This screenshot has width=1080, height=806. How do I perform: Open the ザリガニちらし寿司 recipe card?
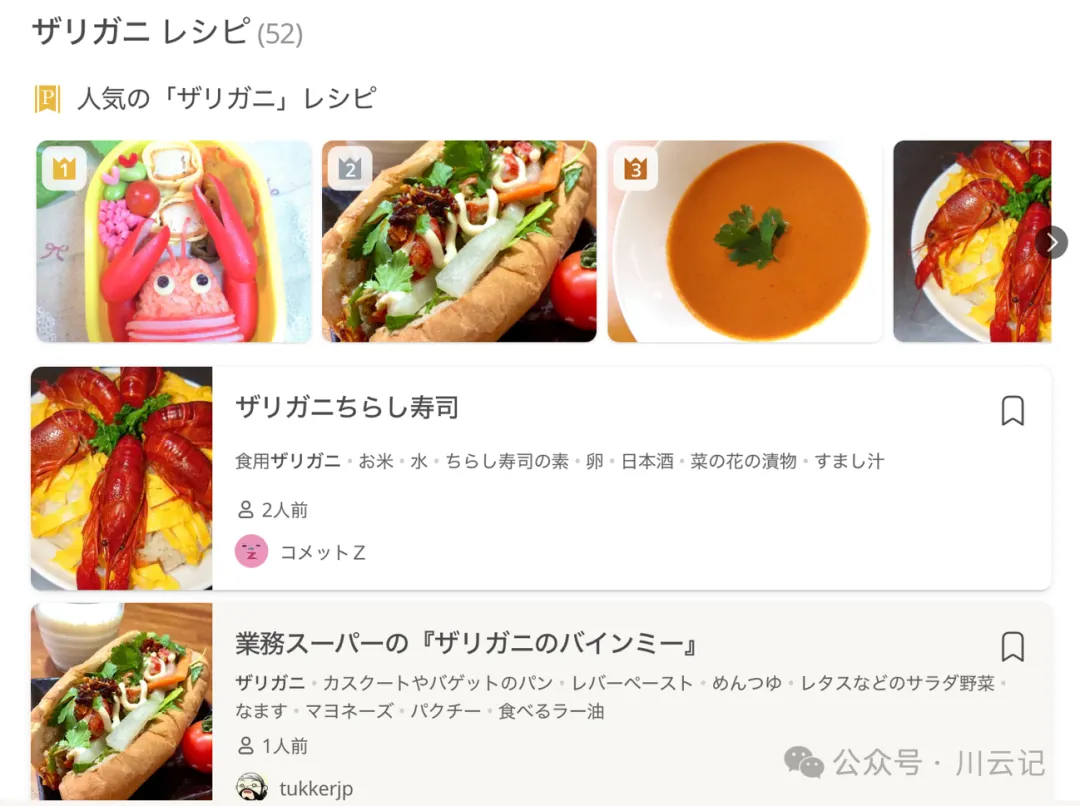[347, 407]
